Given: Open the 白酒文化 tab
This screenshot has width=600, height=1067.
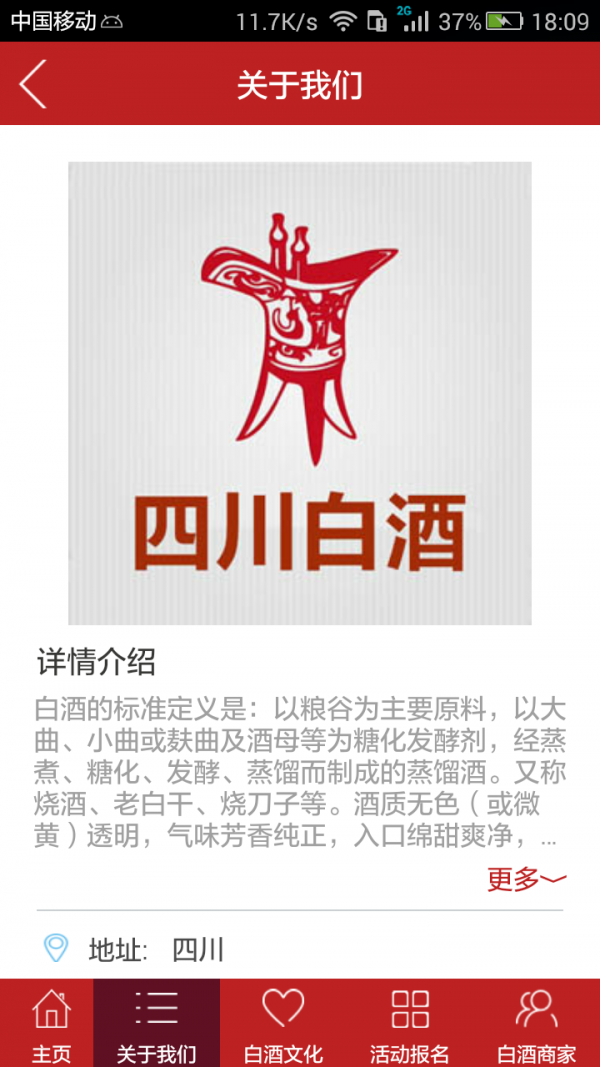Looking at the screenshot, I should [x=283, y=1024].
